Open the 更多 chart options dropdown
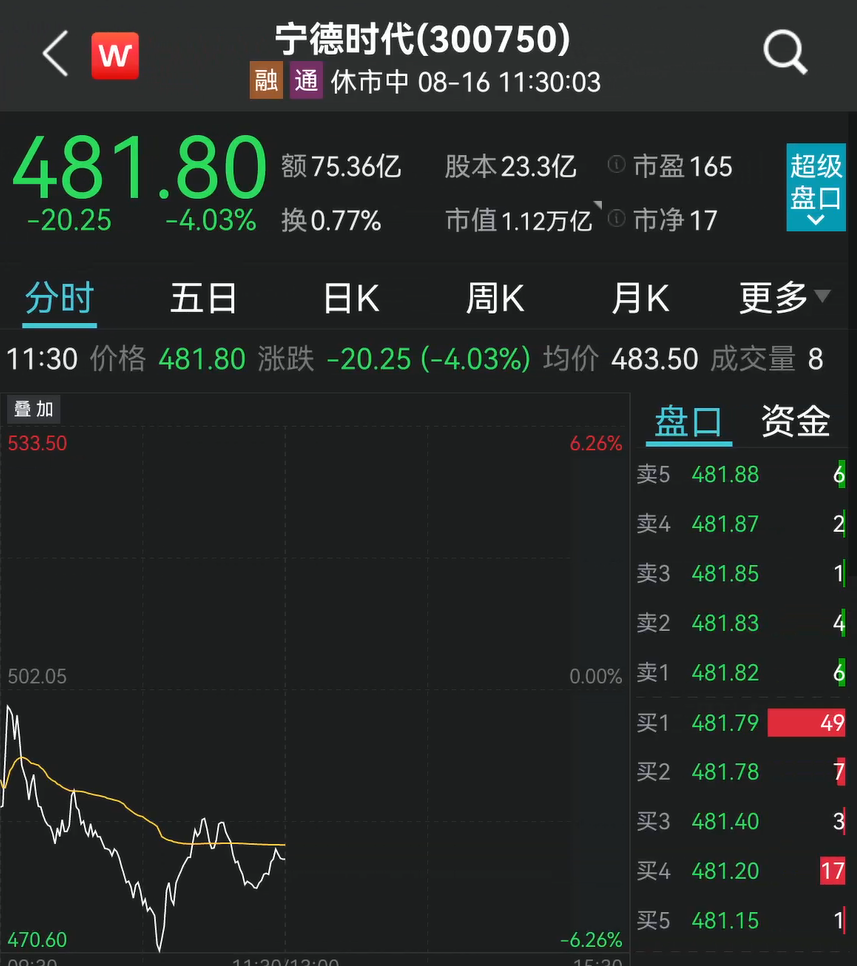857x966 pixels. [784, 297]
